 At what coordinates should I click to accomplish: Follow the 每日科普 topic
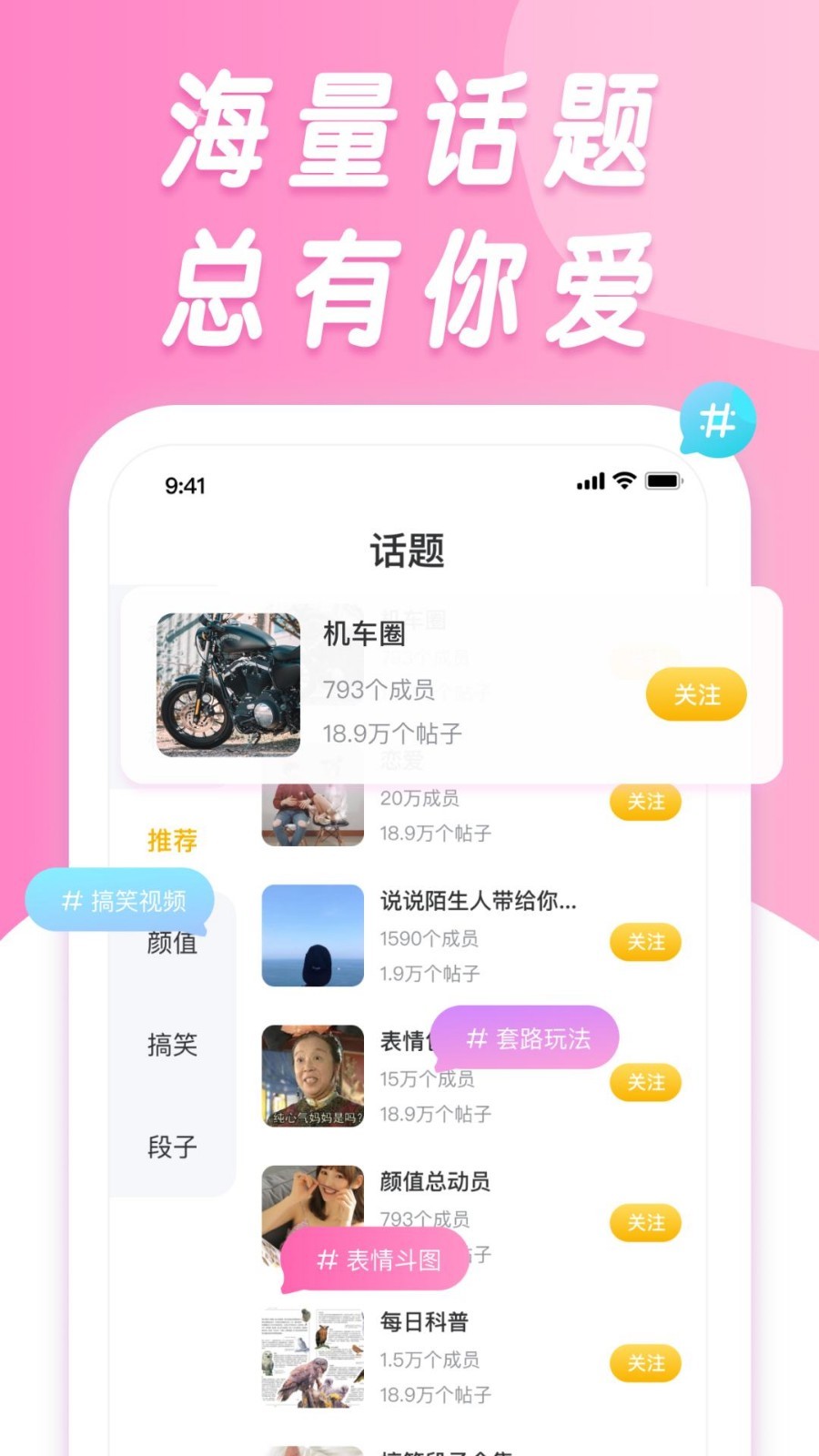click(x=645, y=1363)
